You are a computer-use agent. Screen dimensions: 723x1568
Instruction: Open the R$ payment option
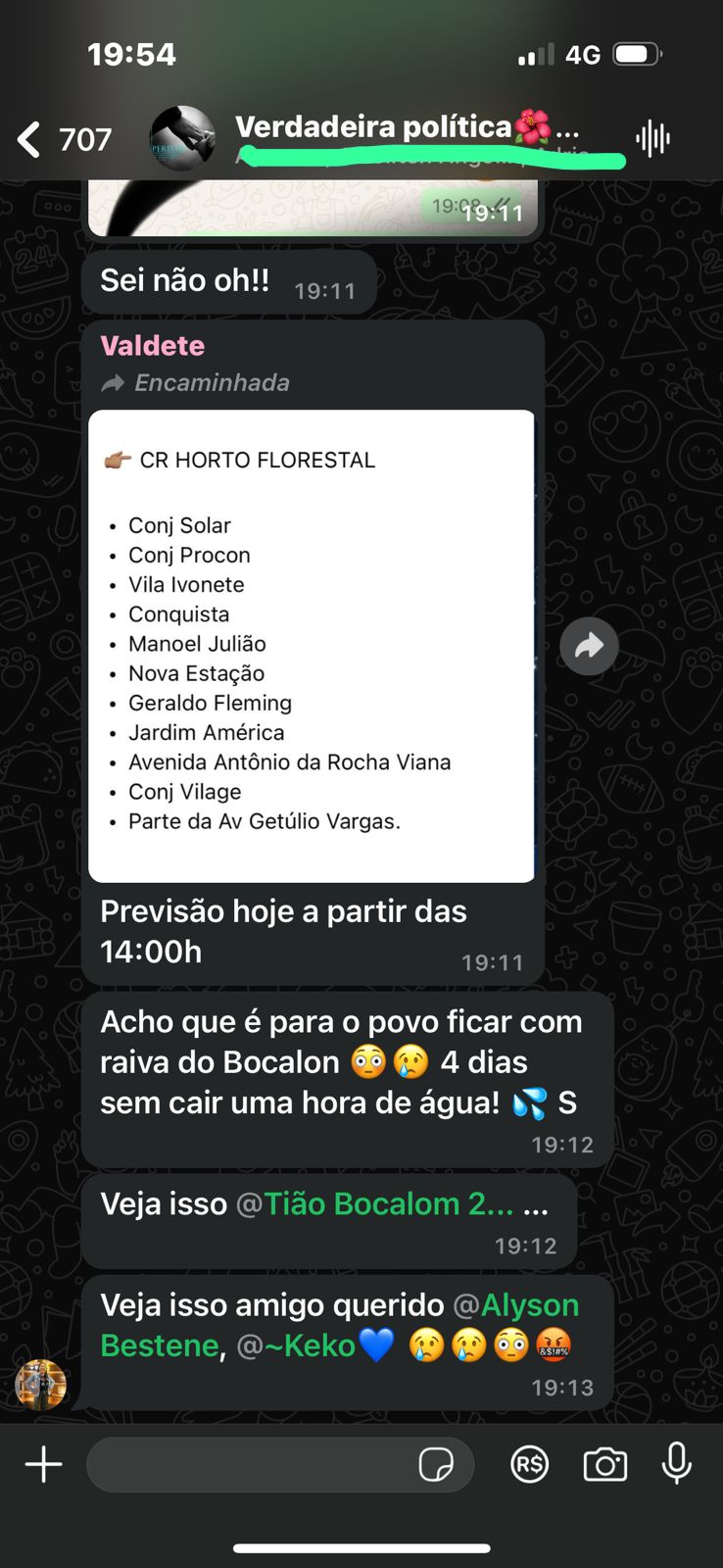point(530,1465)
